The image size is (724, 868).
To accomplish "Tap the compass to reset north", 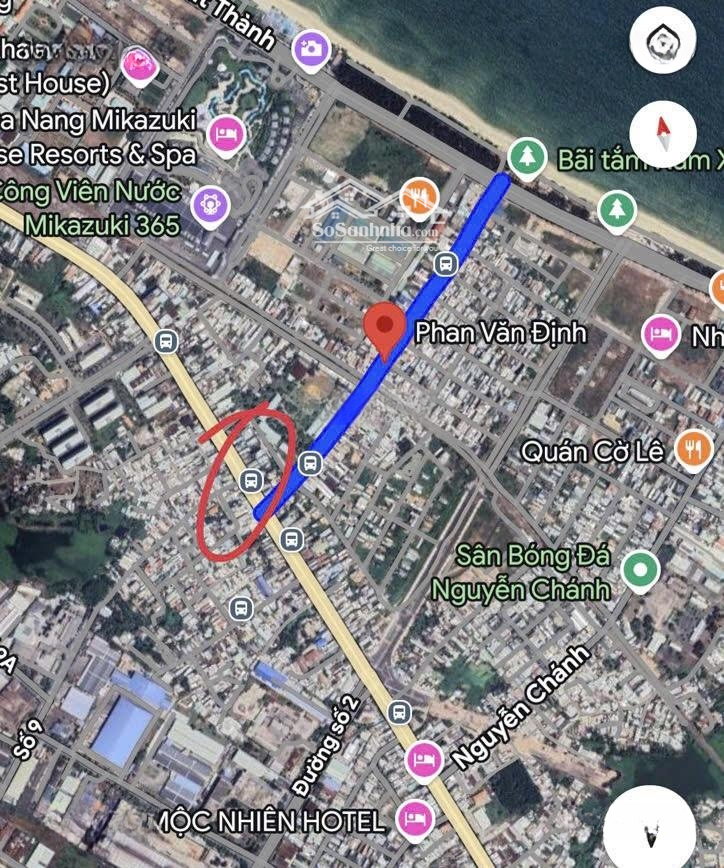I will 661,134.
